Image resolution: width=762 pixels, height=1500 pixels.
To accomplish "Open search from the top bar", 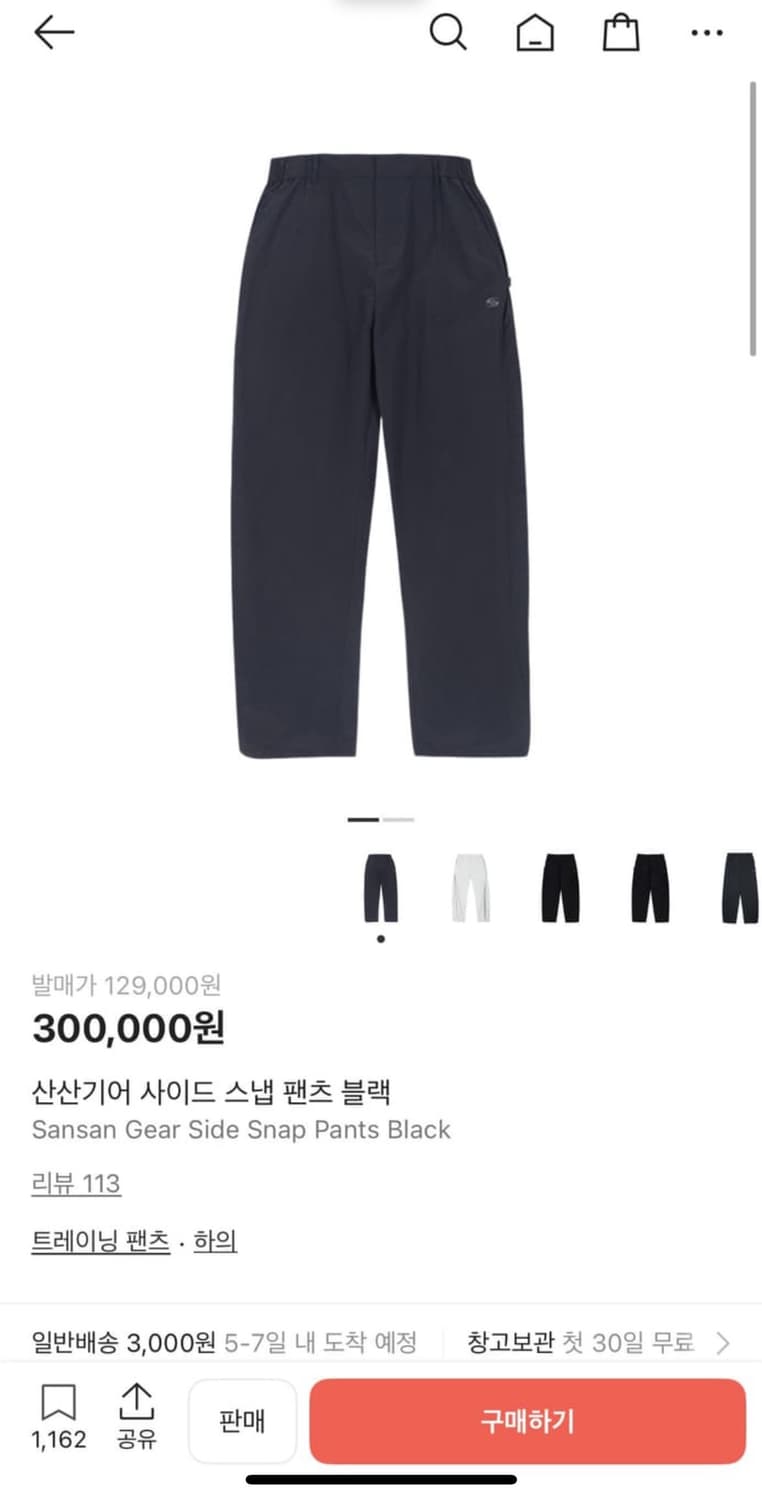I will pos(448,32).
